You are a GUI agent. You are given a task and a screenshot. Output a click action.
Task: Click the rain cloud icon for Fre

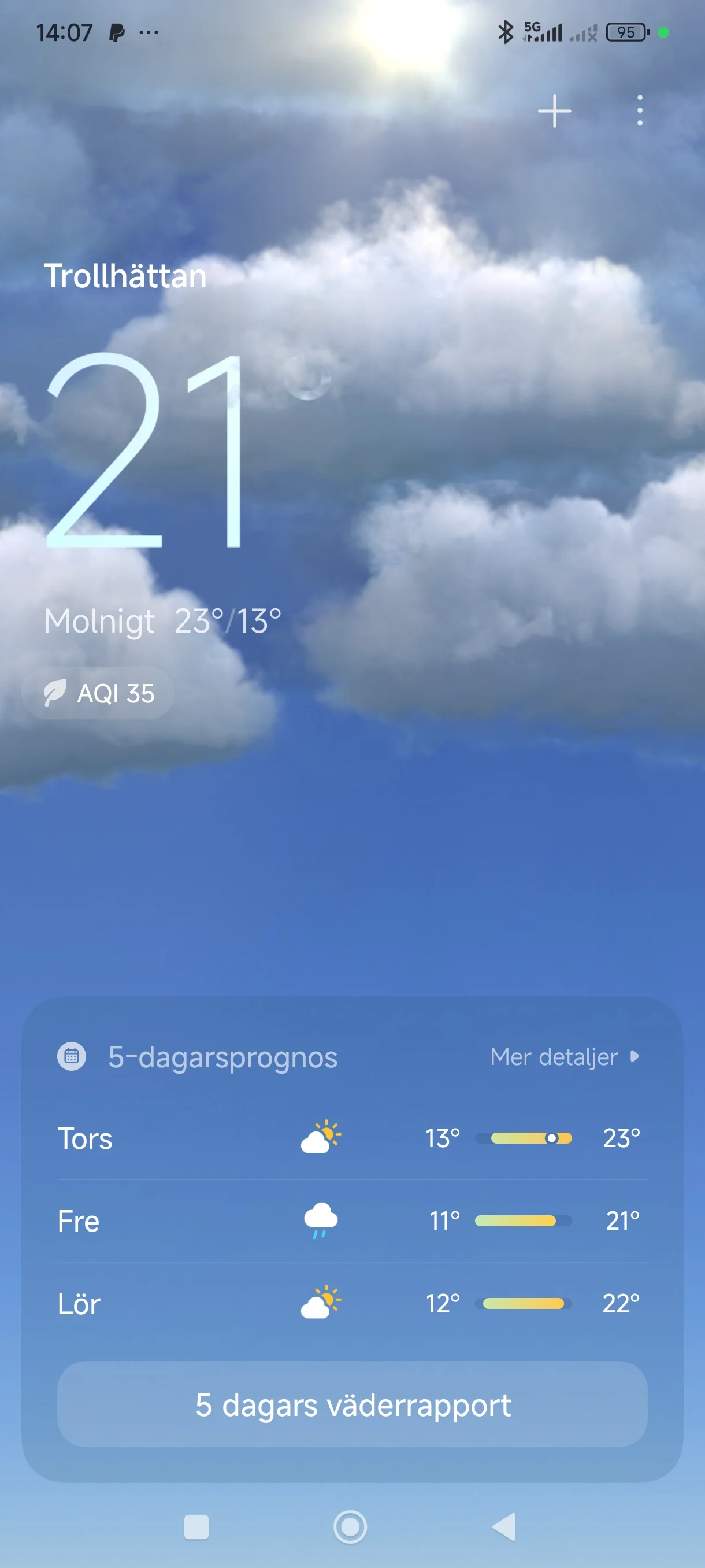pyautogui.click(x=321, y=1221)
